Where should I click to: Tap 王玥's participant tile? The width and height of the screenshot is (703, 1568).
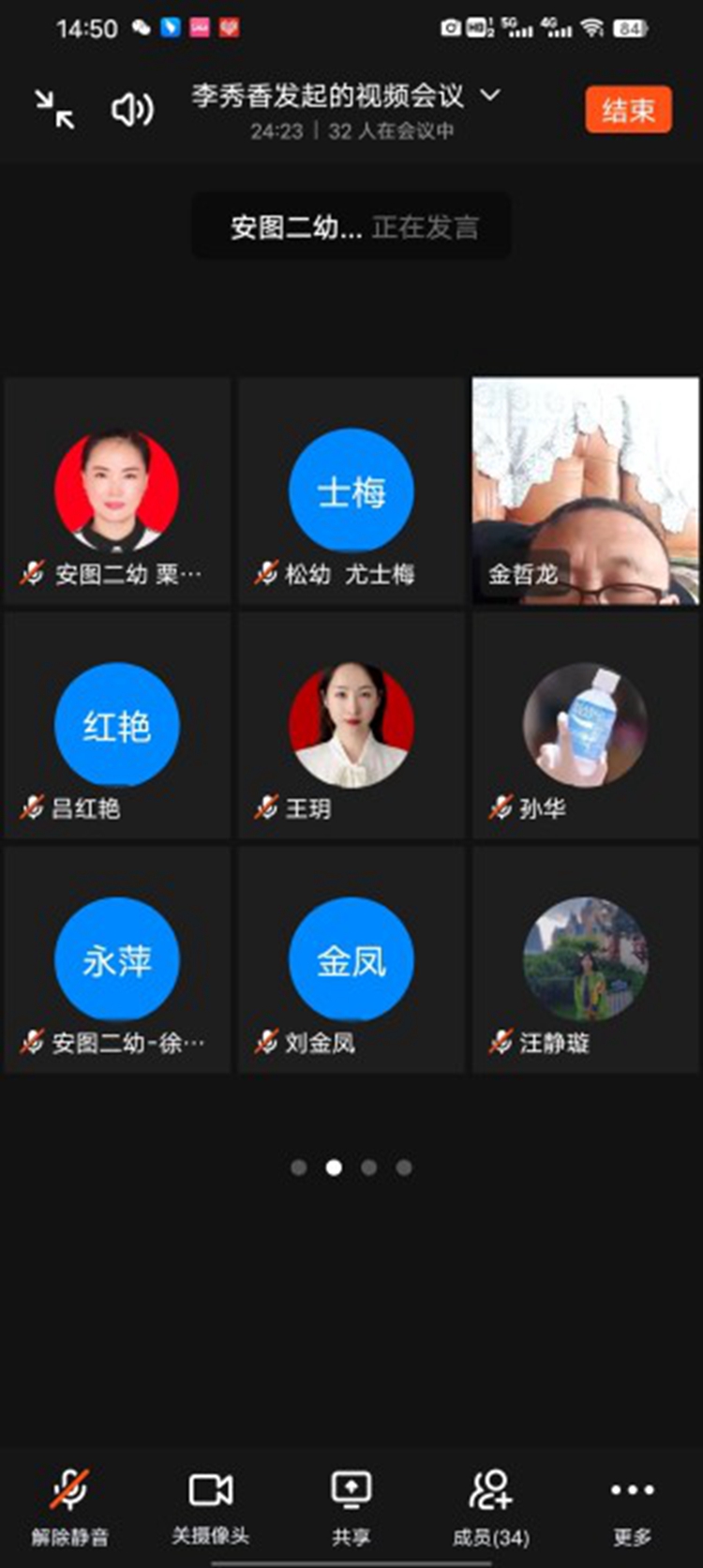351,725
